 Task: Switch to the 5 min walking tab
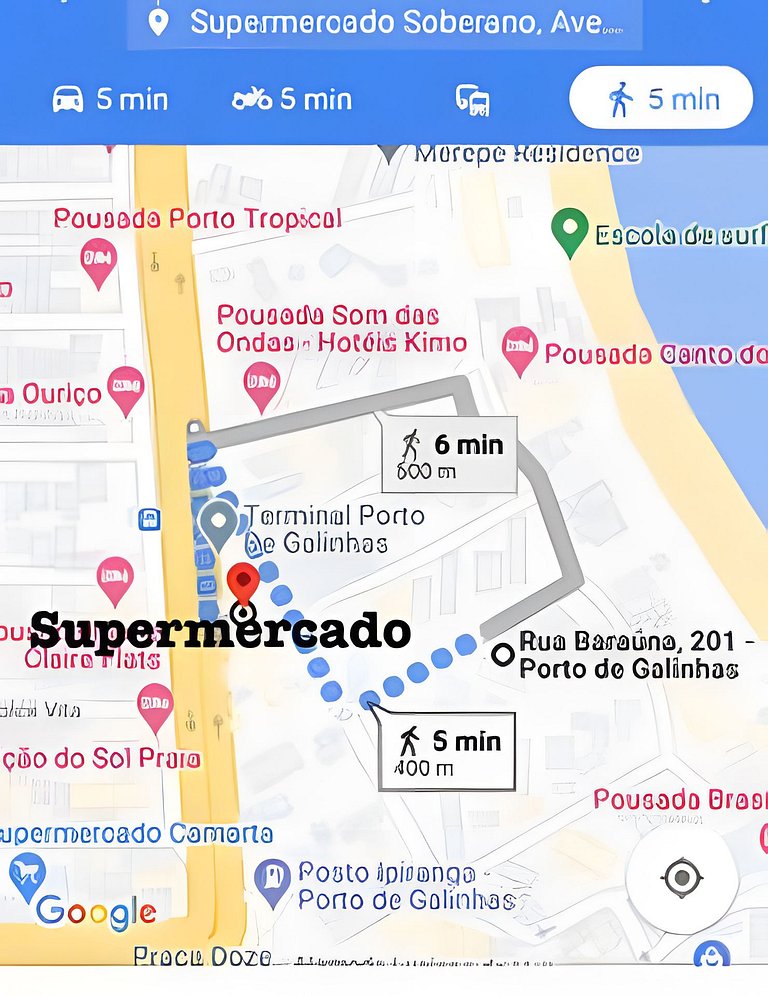[x=660, y=97]
